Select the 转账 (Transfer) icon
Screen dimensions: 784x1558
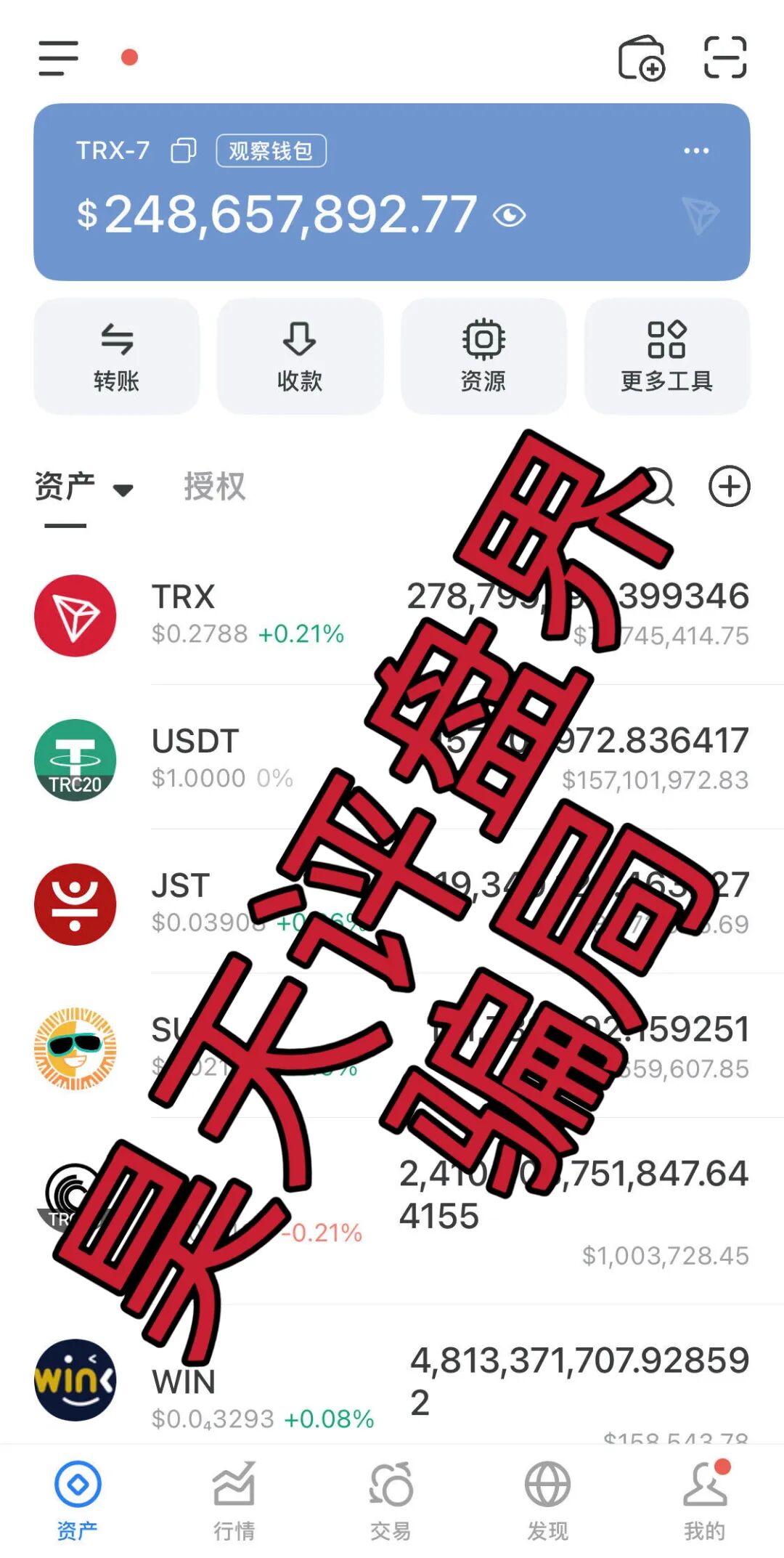[118, 338]
